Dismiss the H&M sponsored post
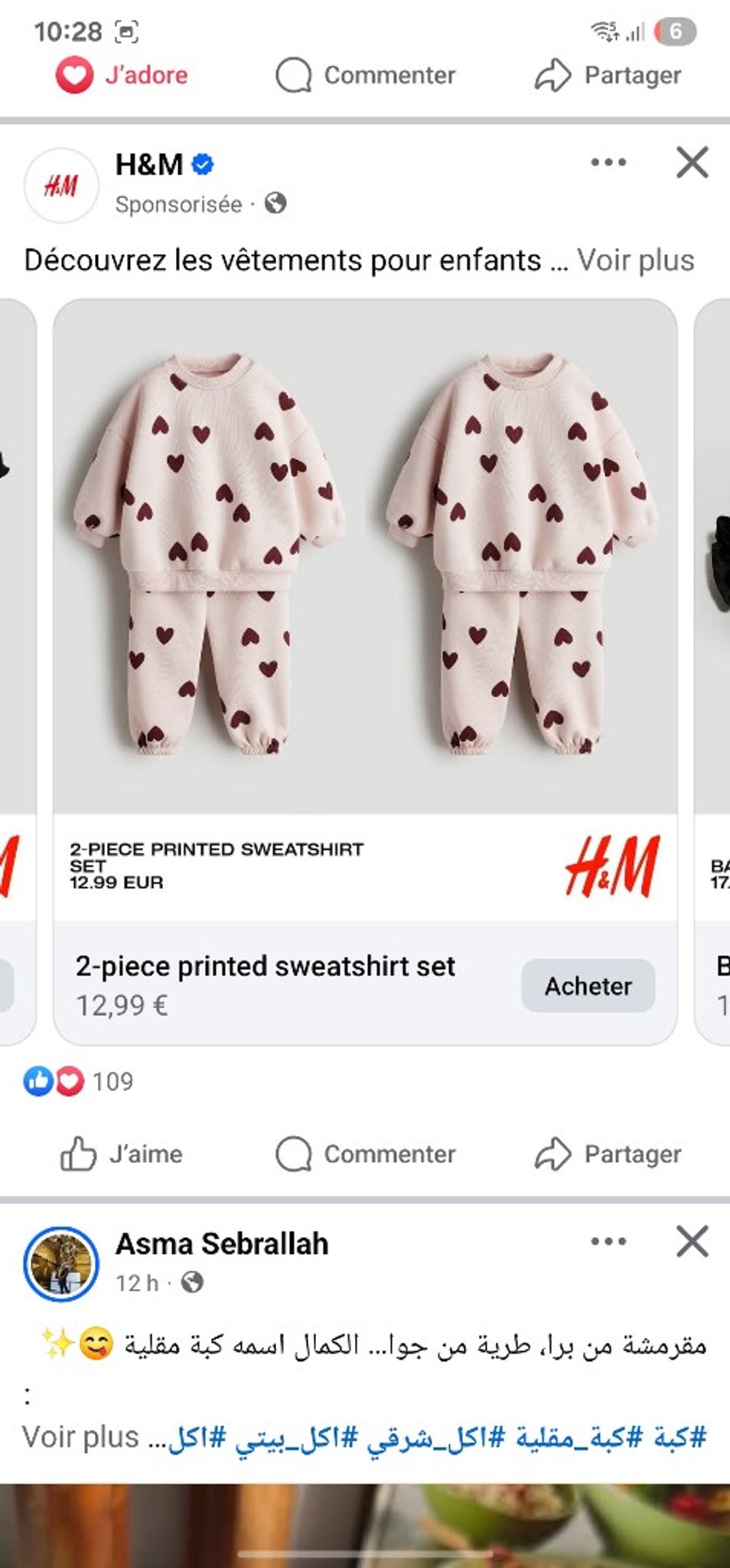This screenshot has width=730, height=1568. point(691,162)
